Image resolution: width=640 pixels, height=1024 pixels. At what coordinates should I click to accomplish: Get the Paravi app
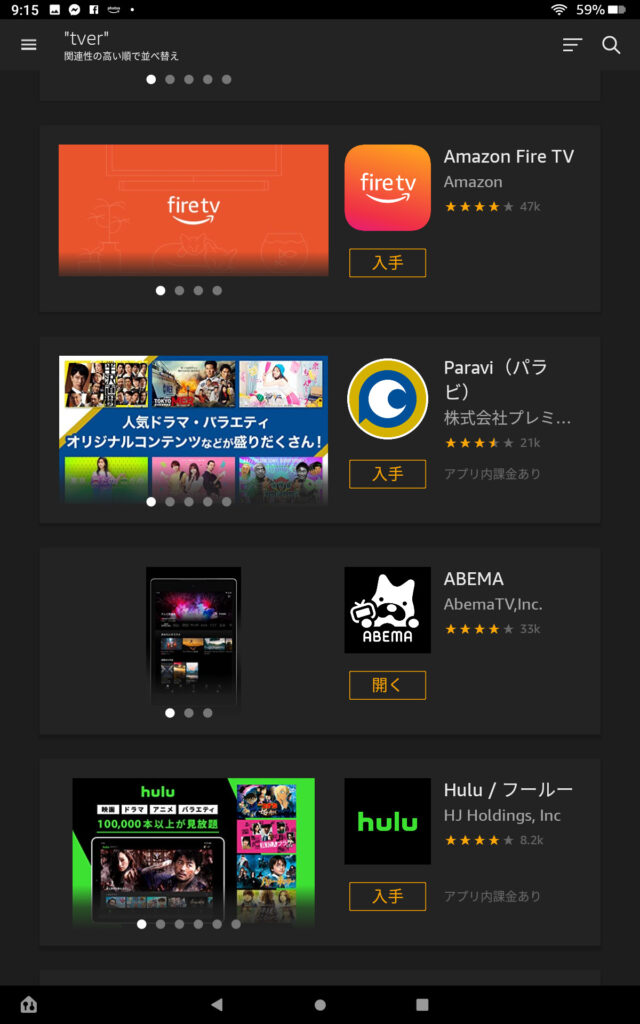(387, 474)
